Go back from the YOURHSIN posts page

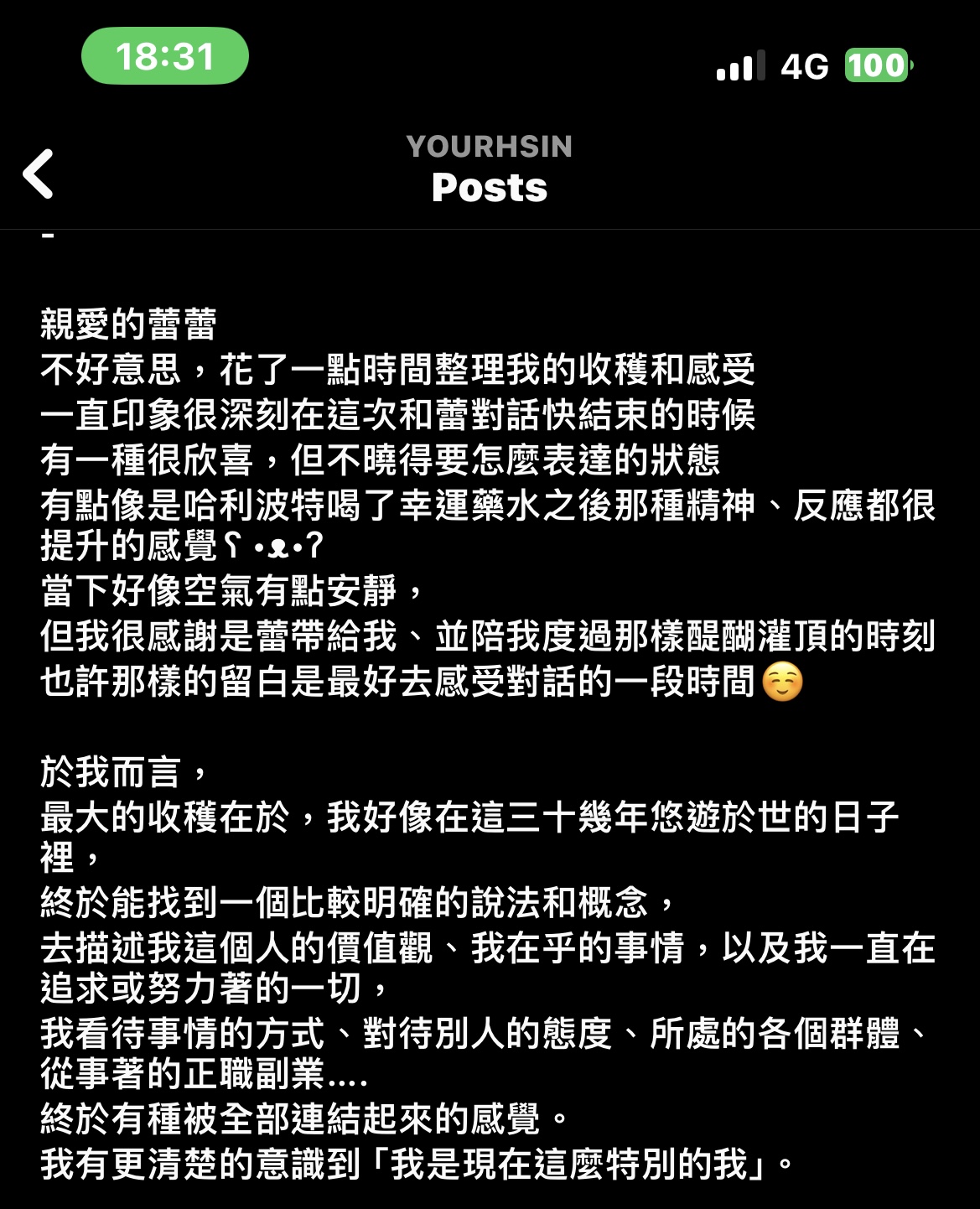pos(39,174)
